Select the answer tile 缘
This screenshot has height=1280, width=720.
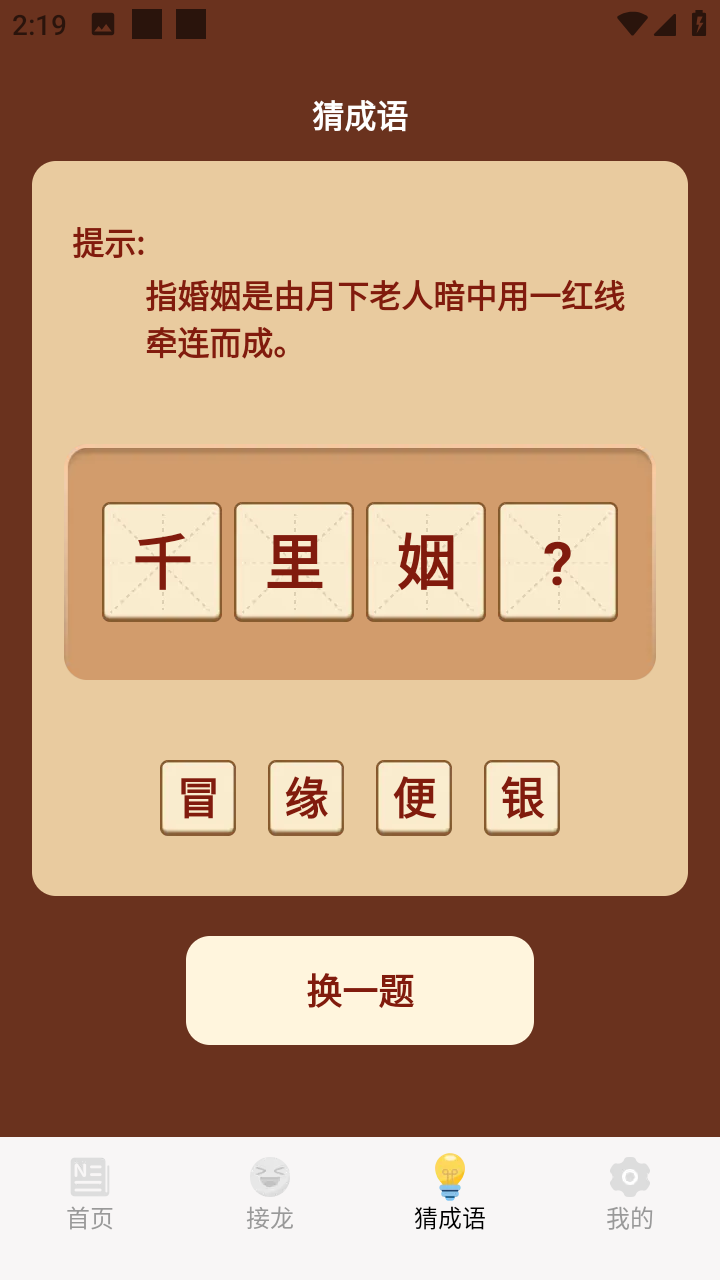(306, 797)
